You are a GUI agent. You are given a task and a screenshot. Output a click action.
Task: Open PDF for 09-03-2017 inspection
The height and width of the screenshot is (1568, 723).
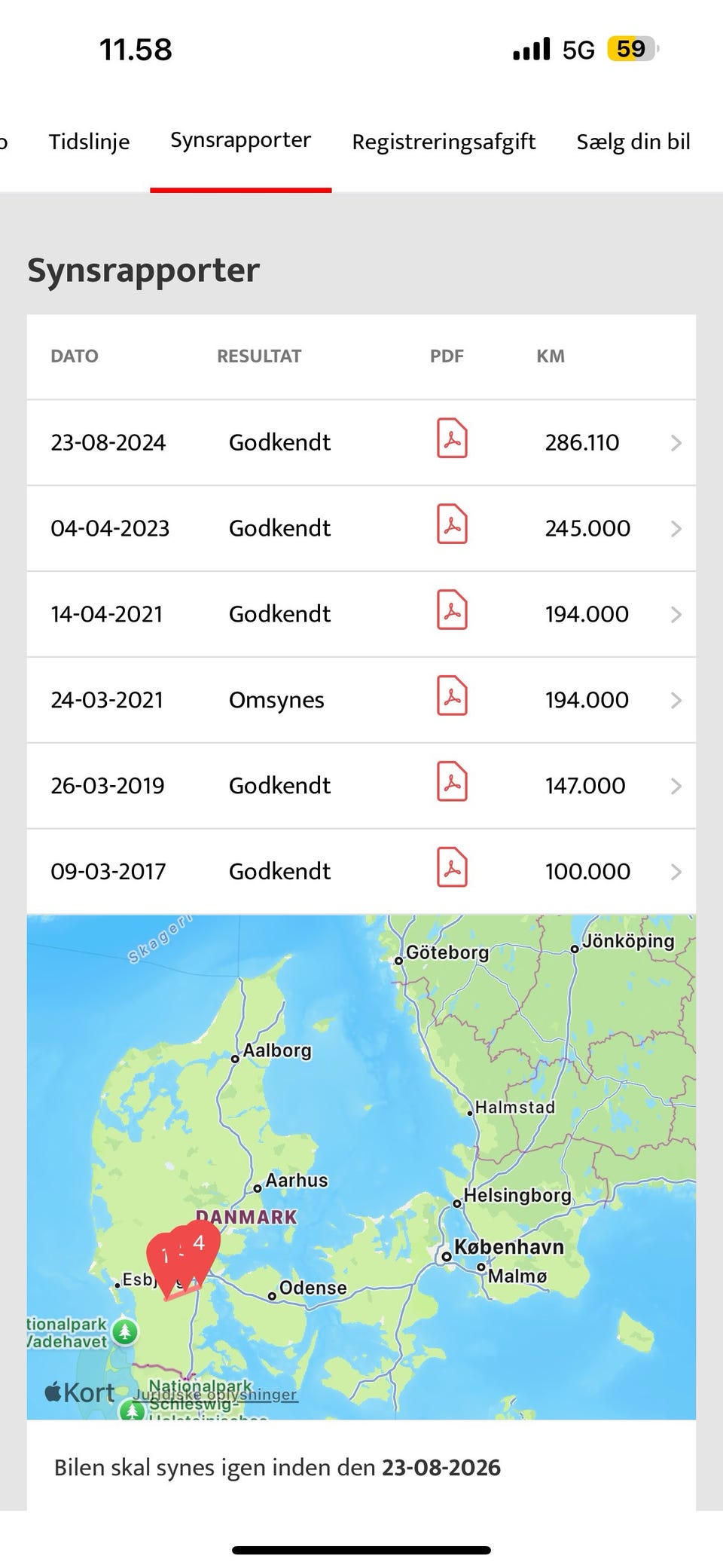(452, 869)
